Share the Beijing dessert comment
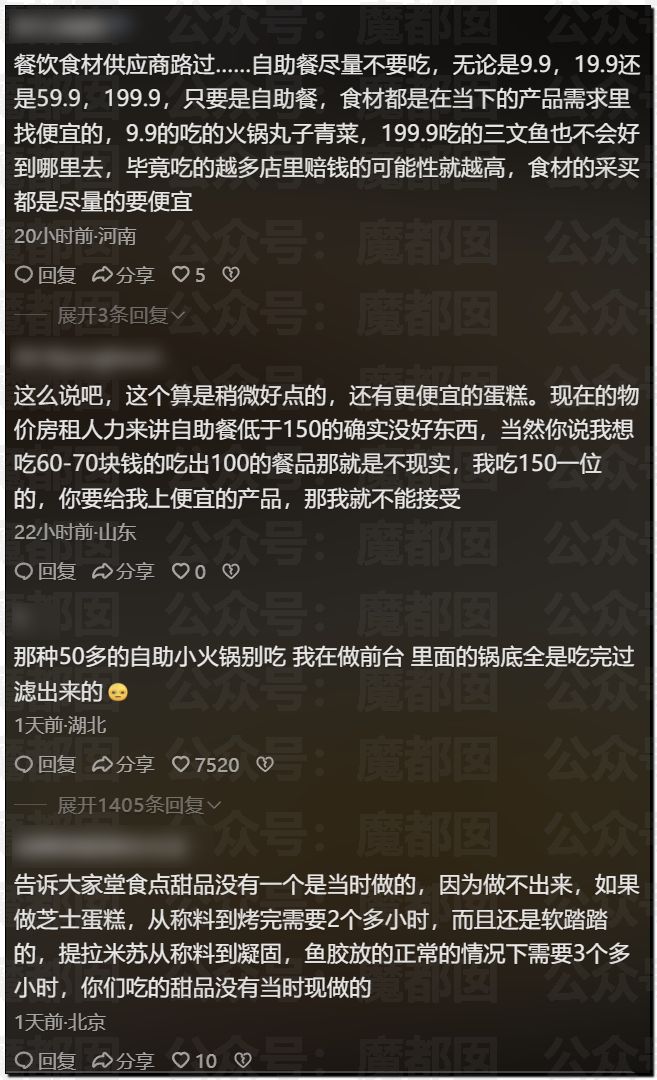Viewport: 657px width, 1080px height. pyautogui.click(x=122, y=1061)
